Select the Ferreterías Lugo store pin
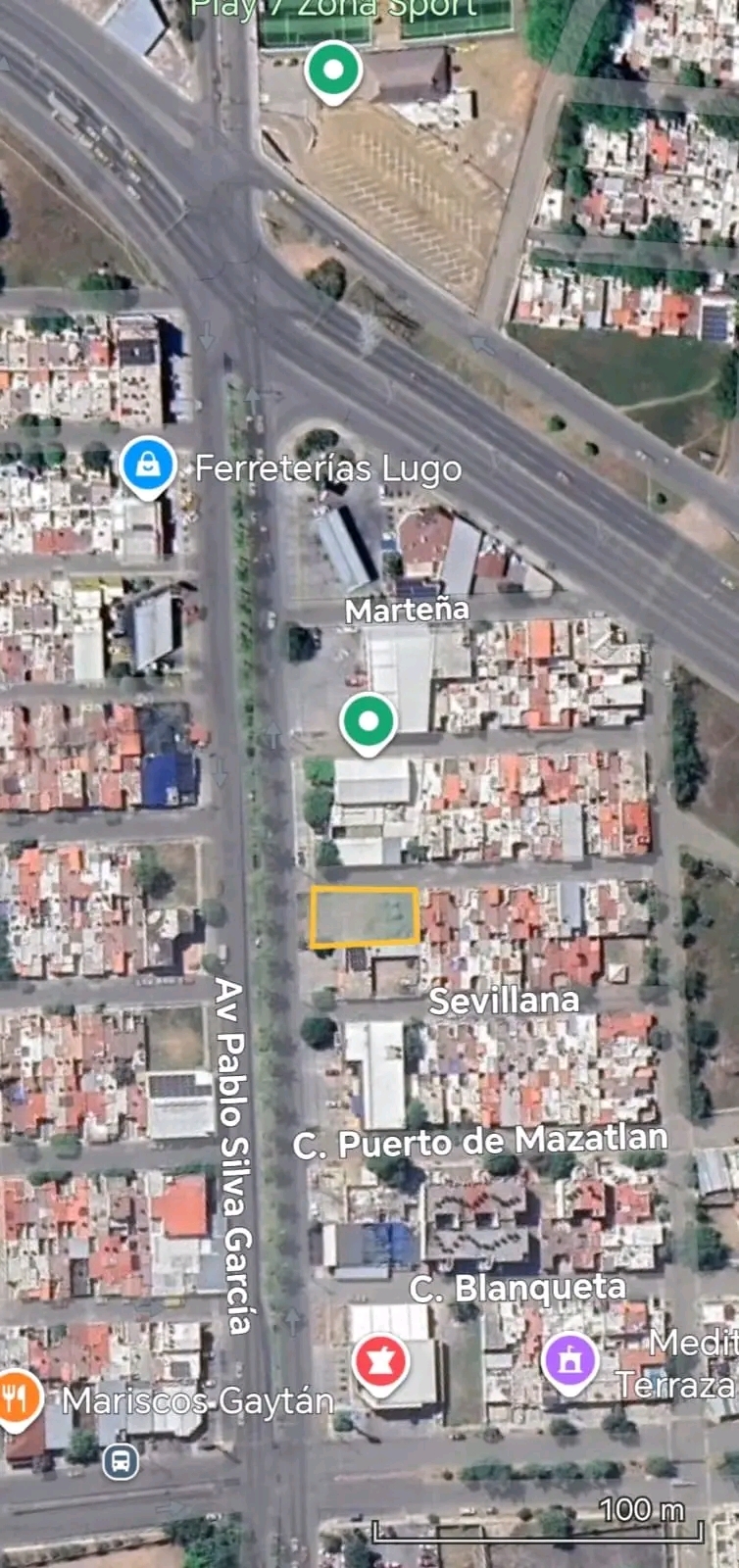 click(148, 465)
